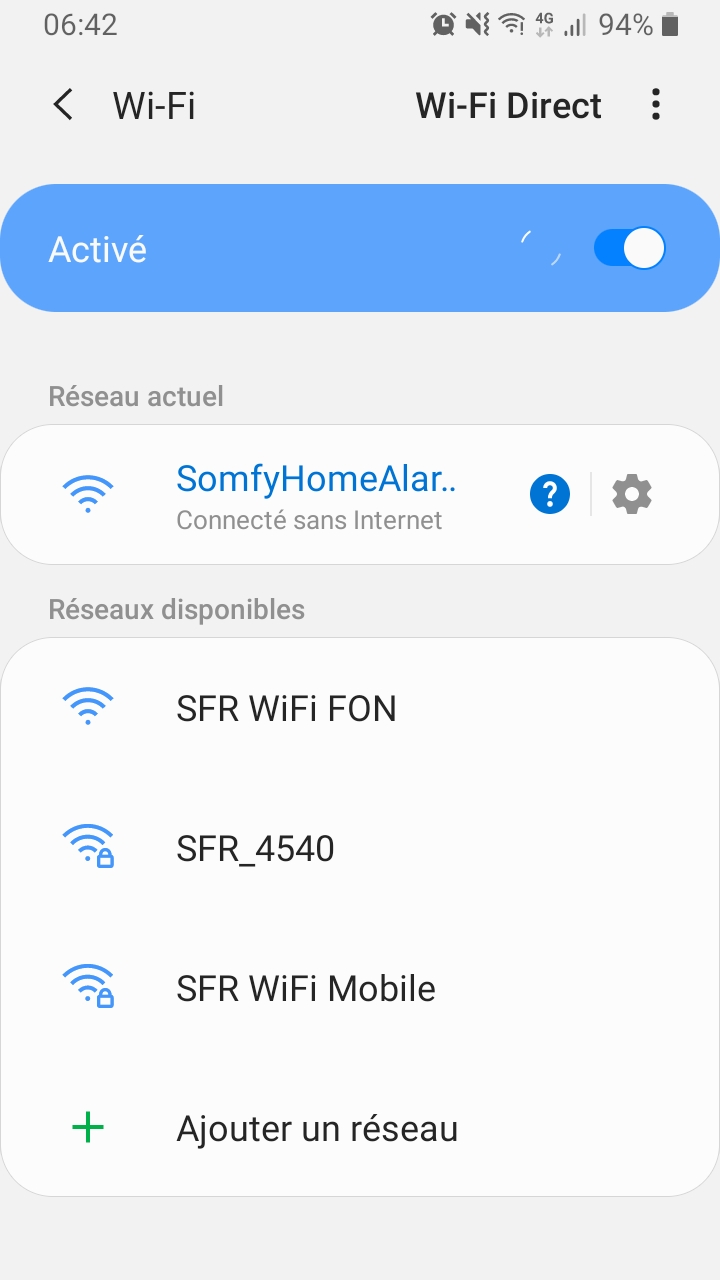Go back from the Wi-Fi screen
720x1280 pixels.
tap(63, 105)
